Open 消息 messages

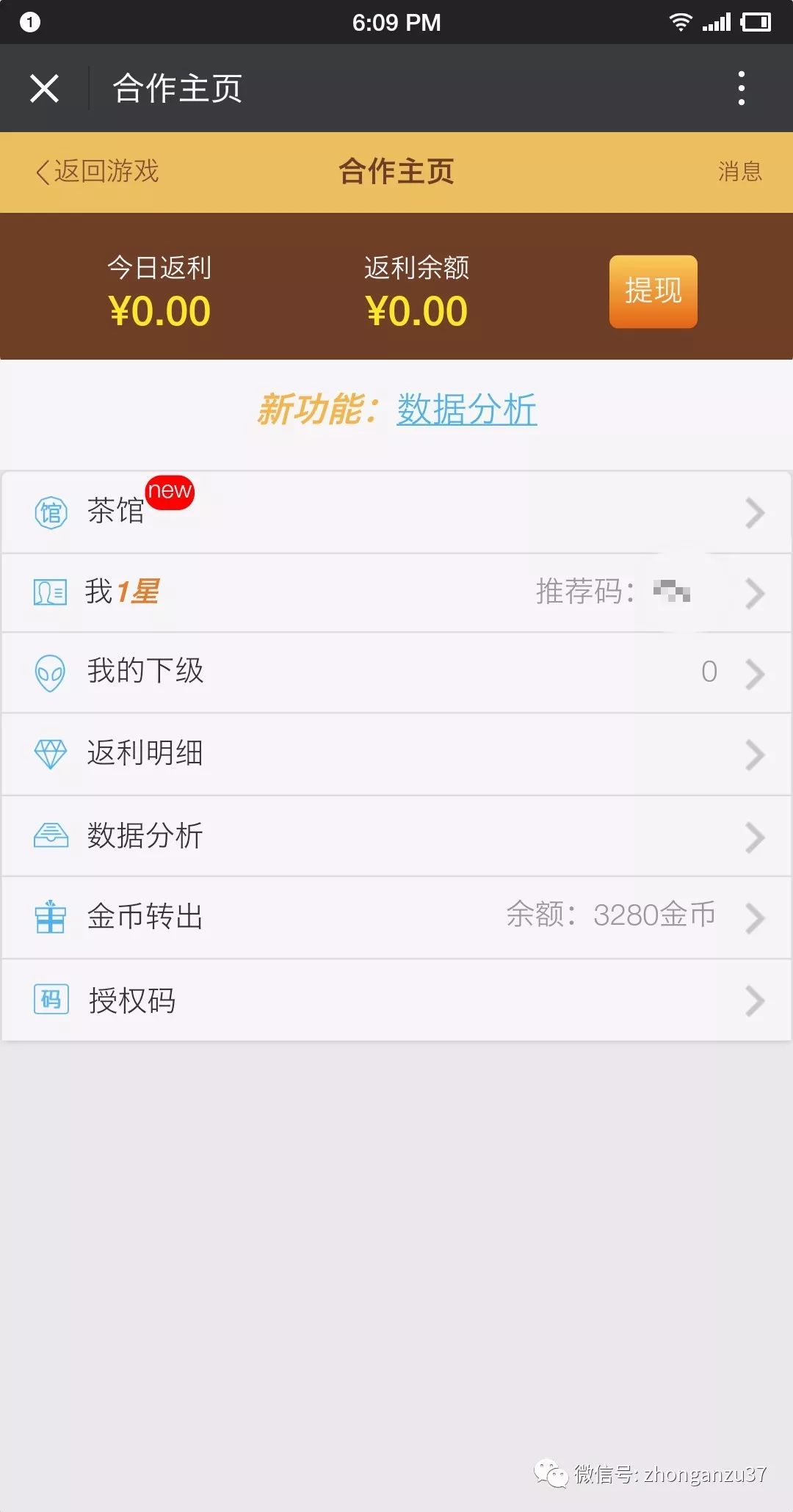[x=739, y=172]
